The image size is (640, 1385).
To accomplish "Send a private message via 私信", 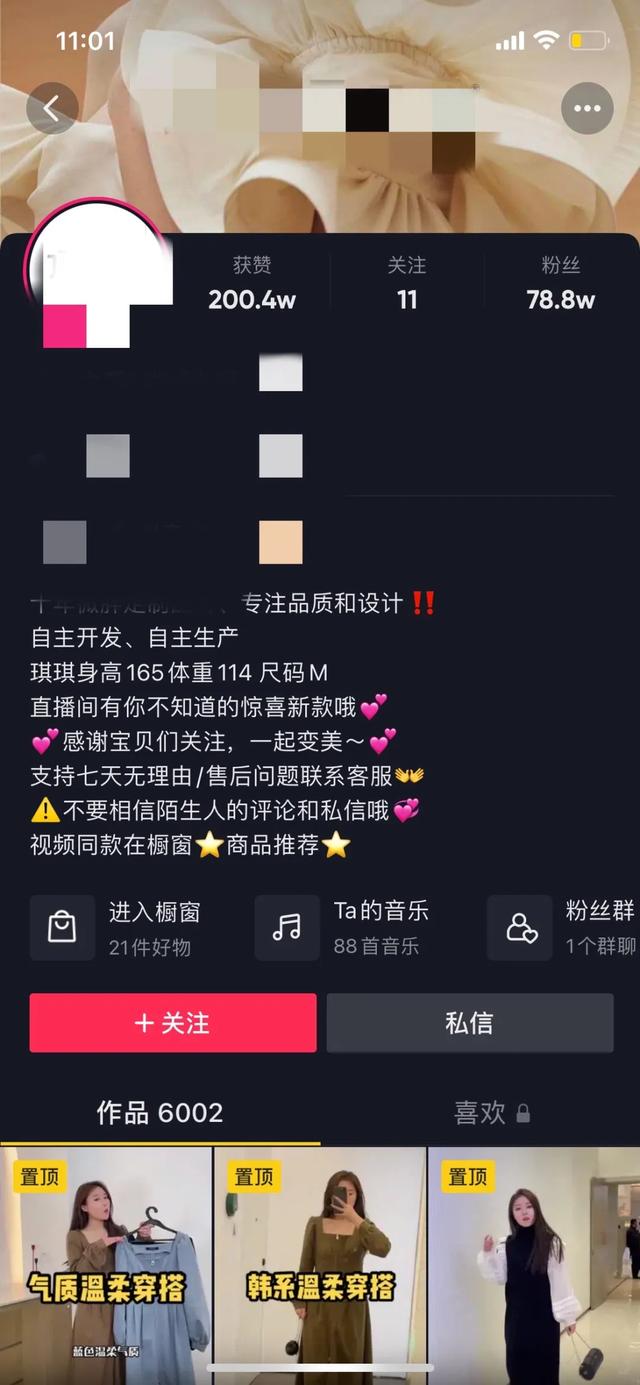I will tap(469, 1023).
